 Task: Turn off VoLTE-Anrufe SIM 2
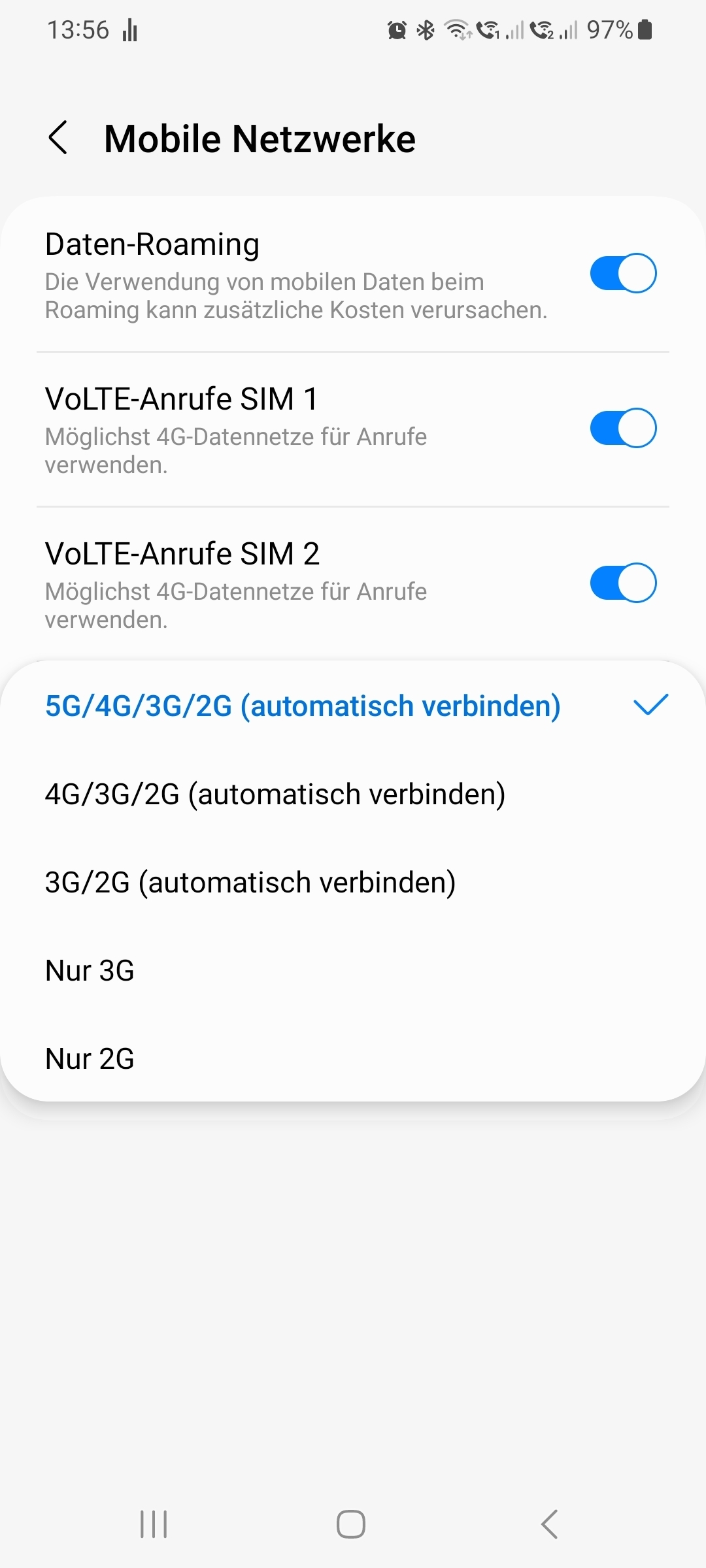coord(623,583)
